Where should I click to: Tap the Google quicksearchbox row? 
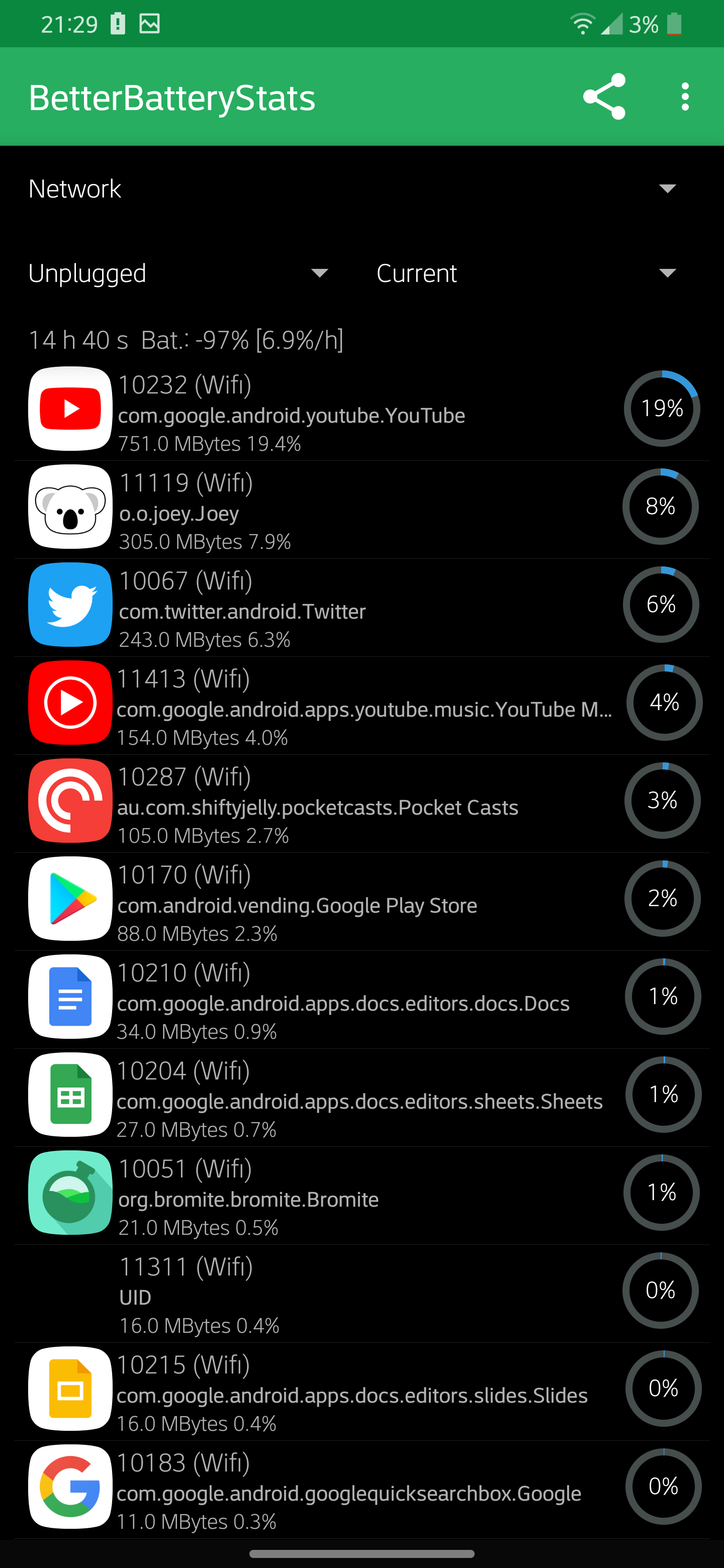pyautogui.click(x=361, y=1490)
